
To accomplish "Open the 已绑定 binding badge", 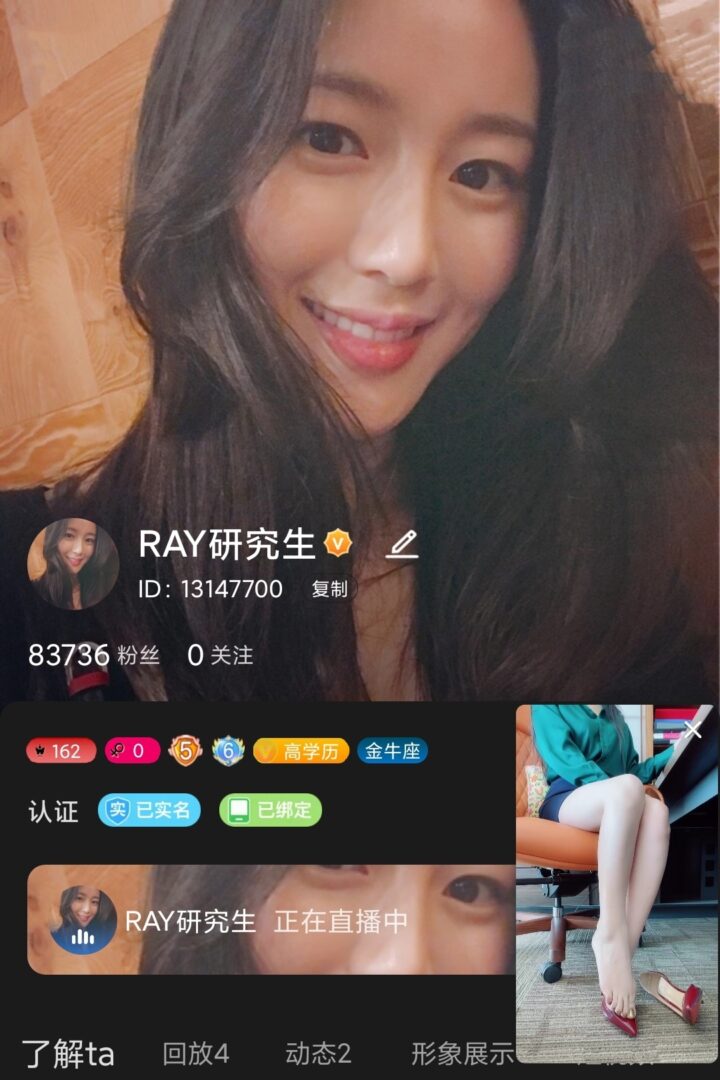I will pos(270,810).
